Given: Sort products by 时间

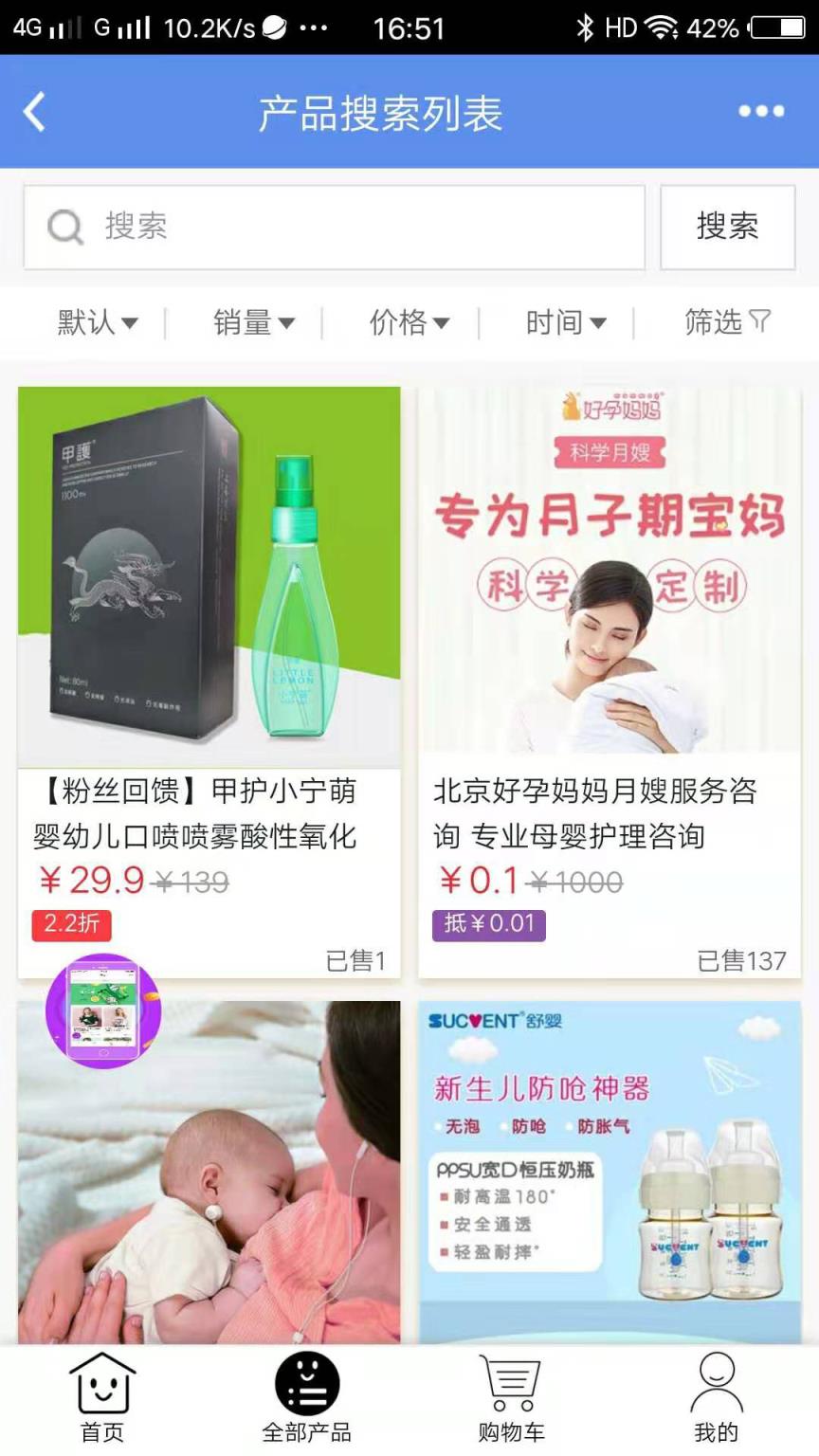Looking at the screenshot, I should [566, 323].
